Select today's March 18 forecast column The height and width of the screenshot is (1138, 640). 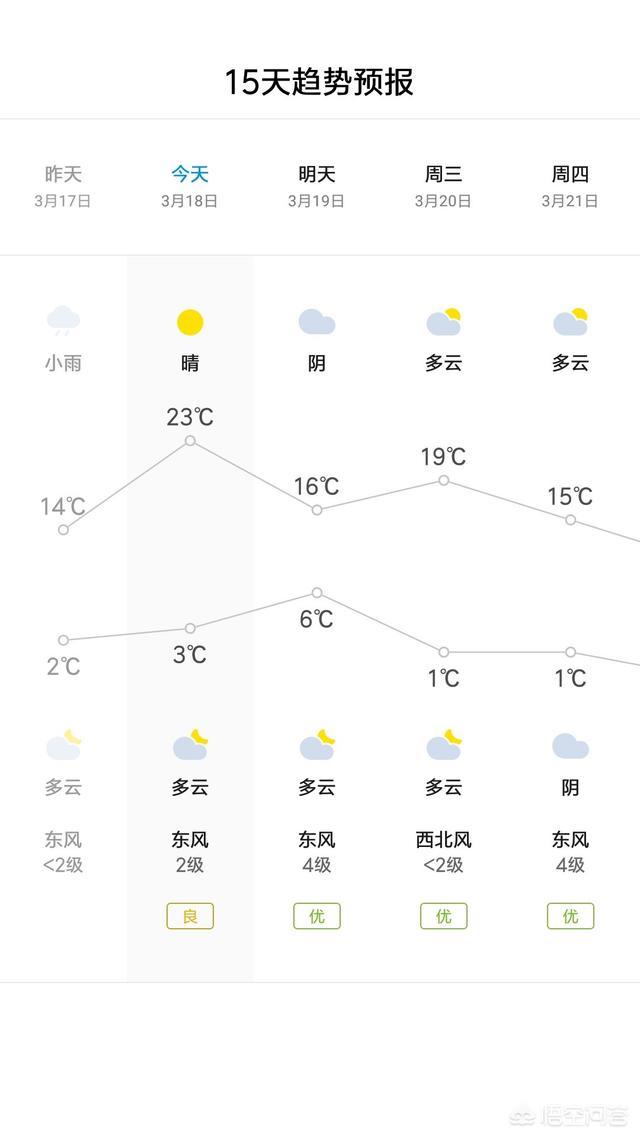(190, 187)
